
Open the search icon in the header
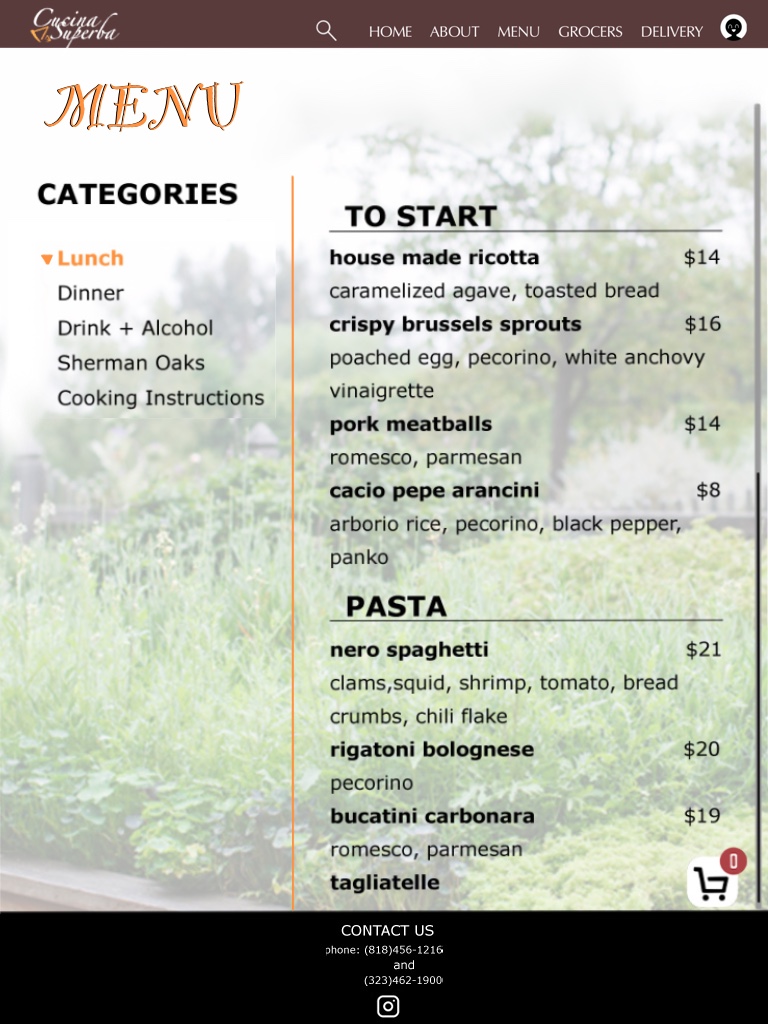326,30
